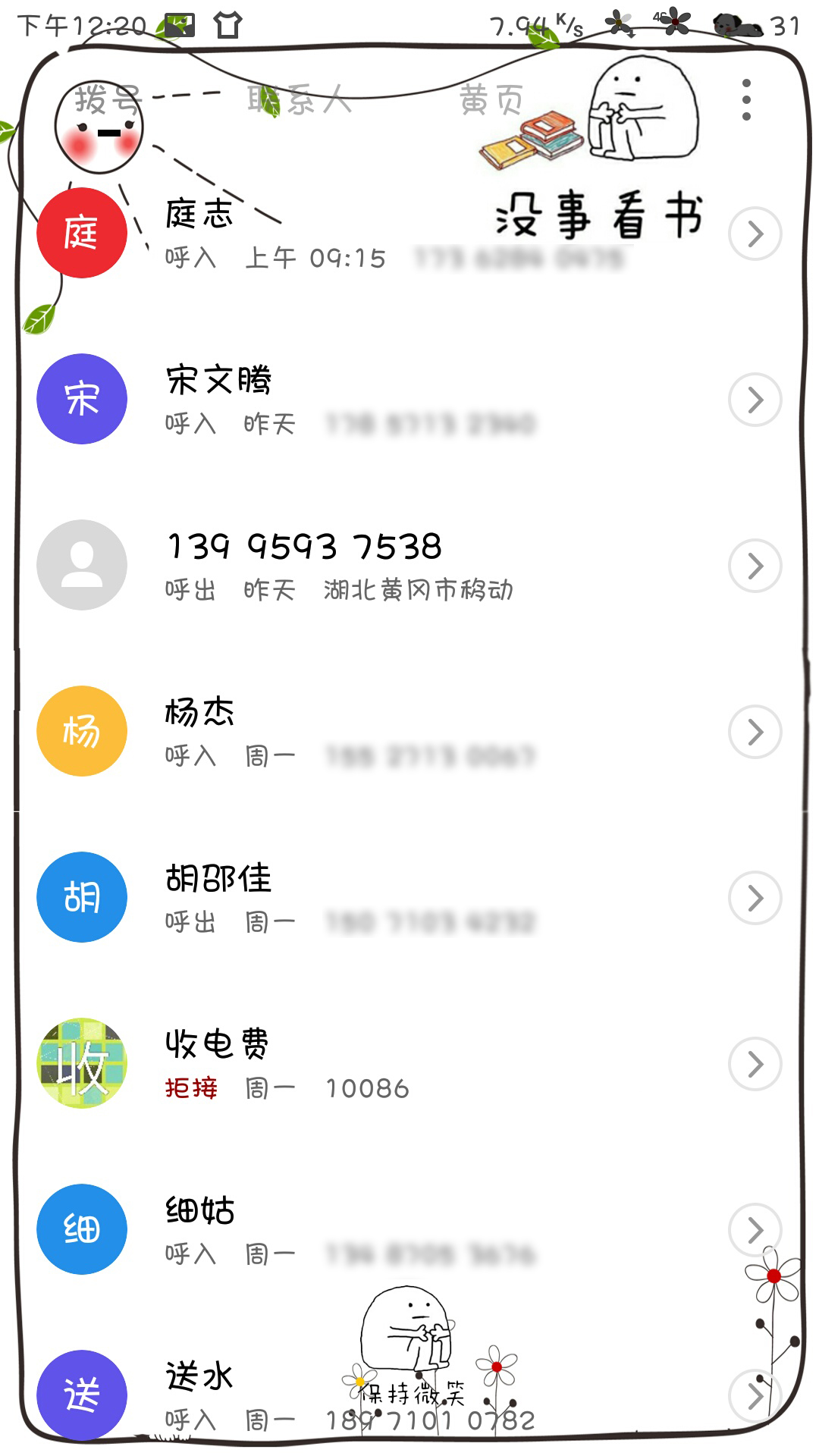Switch to the 联系人 tab
Screen dimensions: 819x1456
point(299,99)
